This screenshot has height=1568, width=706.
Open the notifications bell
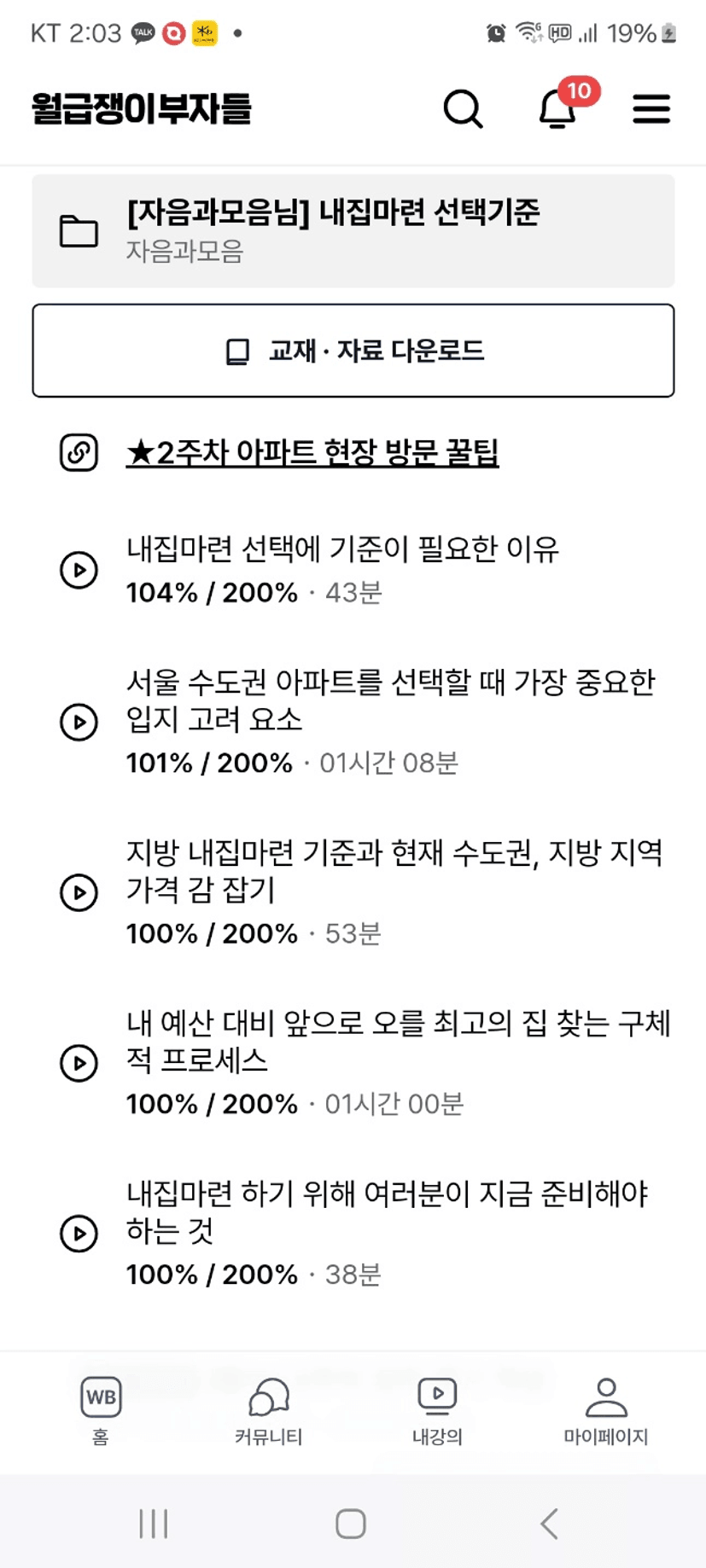(x=559, y=107)
